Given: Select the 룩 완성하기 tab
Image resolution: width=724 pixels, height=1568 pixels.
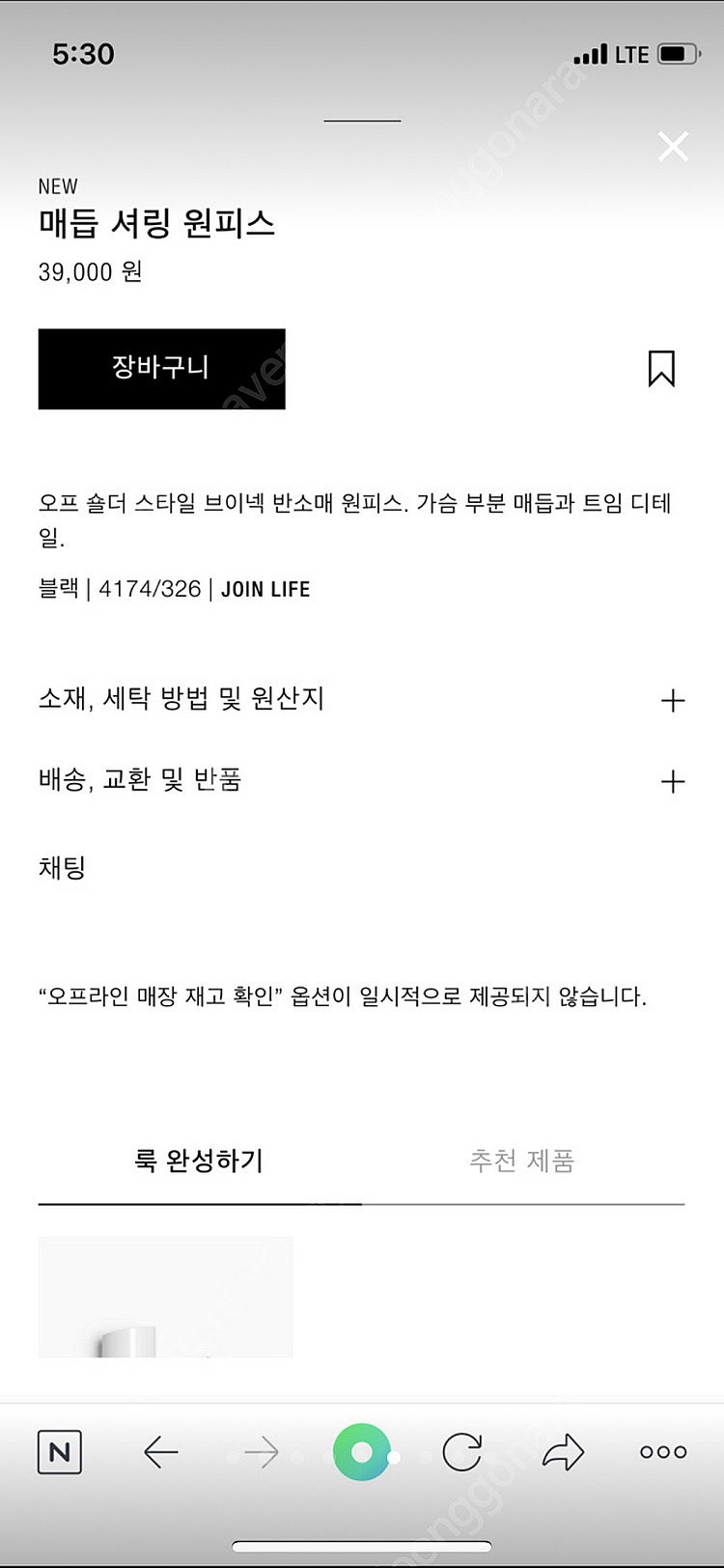Looking at the screenshot, I should click(199, 1160).
